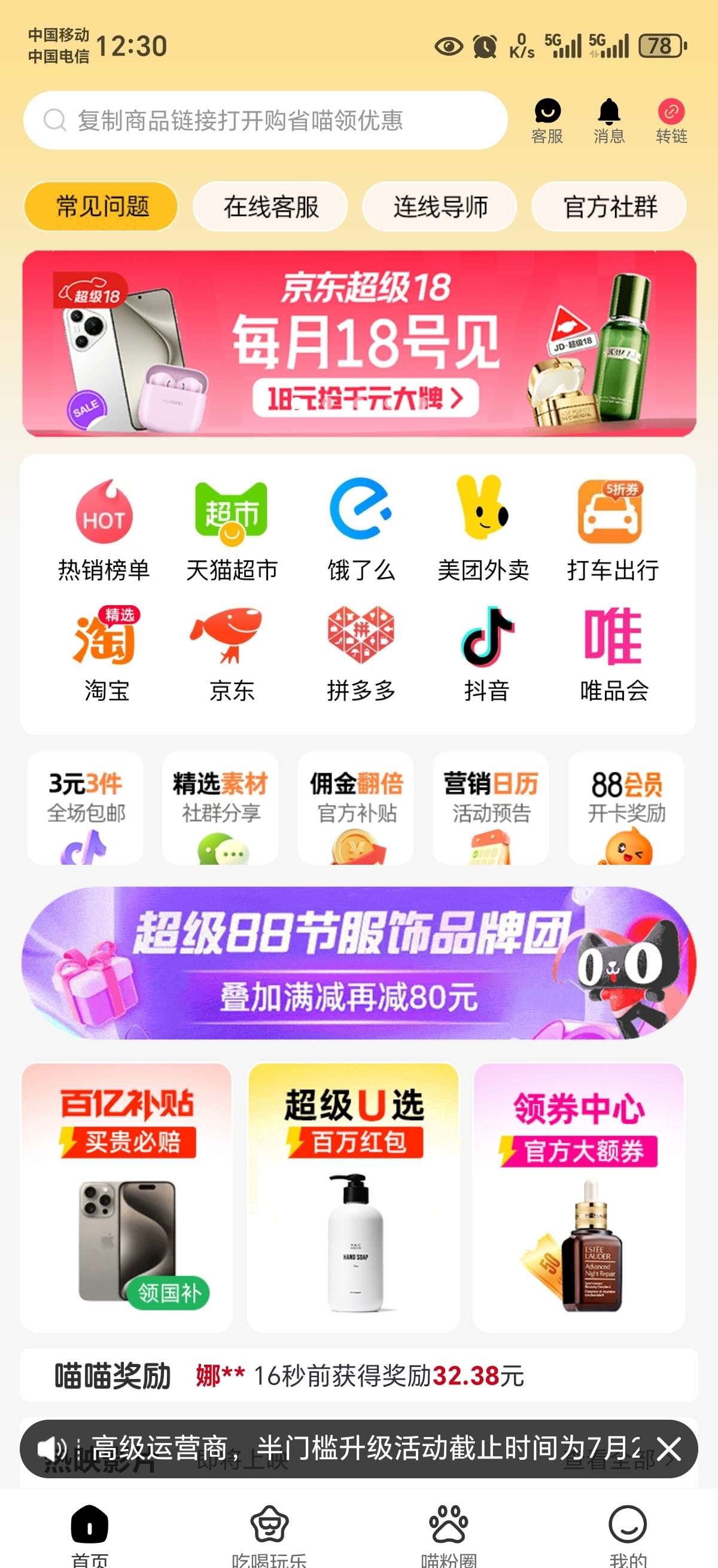This screenshot has height=1568, width=718.
Task: Open the 京东超级18 banner
Action: point(360,344)
